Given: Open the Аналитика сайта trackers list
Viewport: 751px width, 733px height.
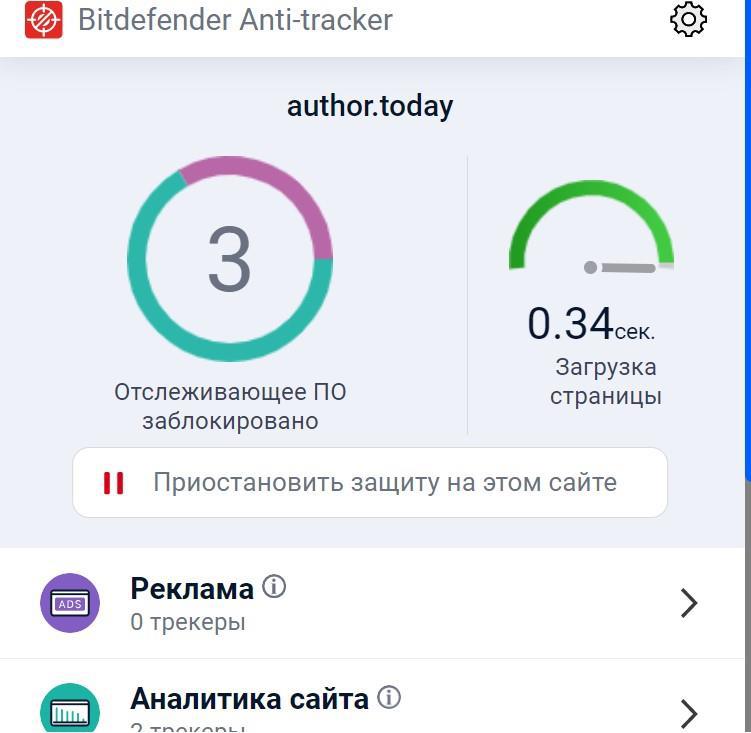Looking at the screenshot, I should tap(688, 713).
